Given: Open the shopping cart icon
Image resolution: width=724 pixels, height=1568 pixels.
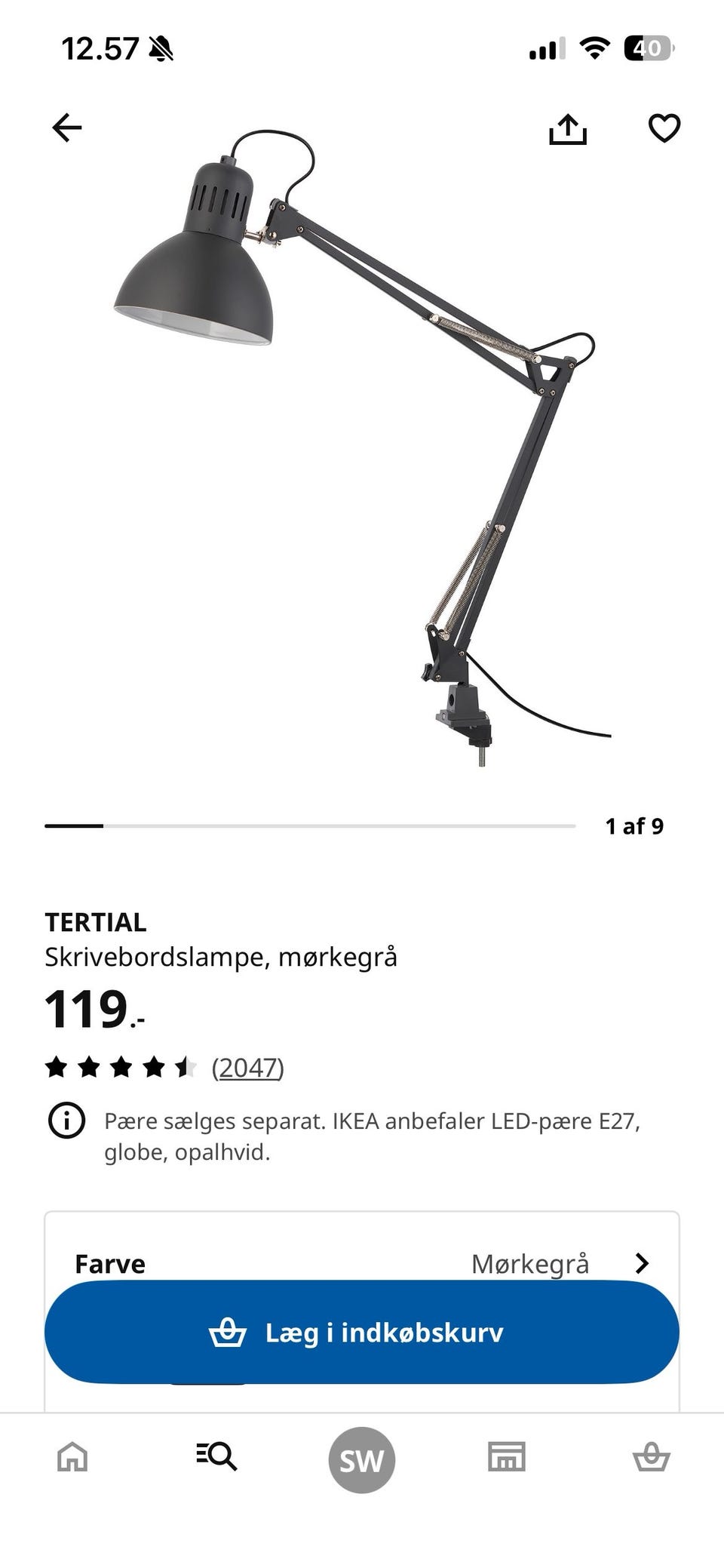Looking at the screenshot, I should pyautogui.click(x=653, y=1458).
